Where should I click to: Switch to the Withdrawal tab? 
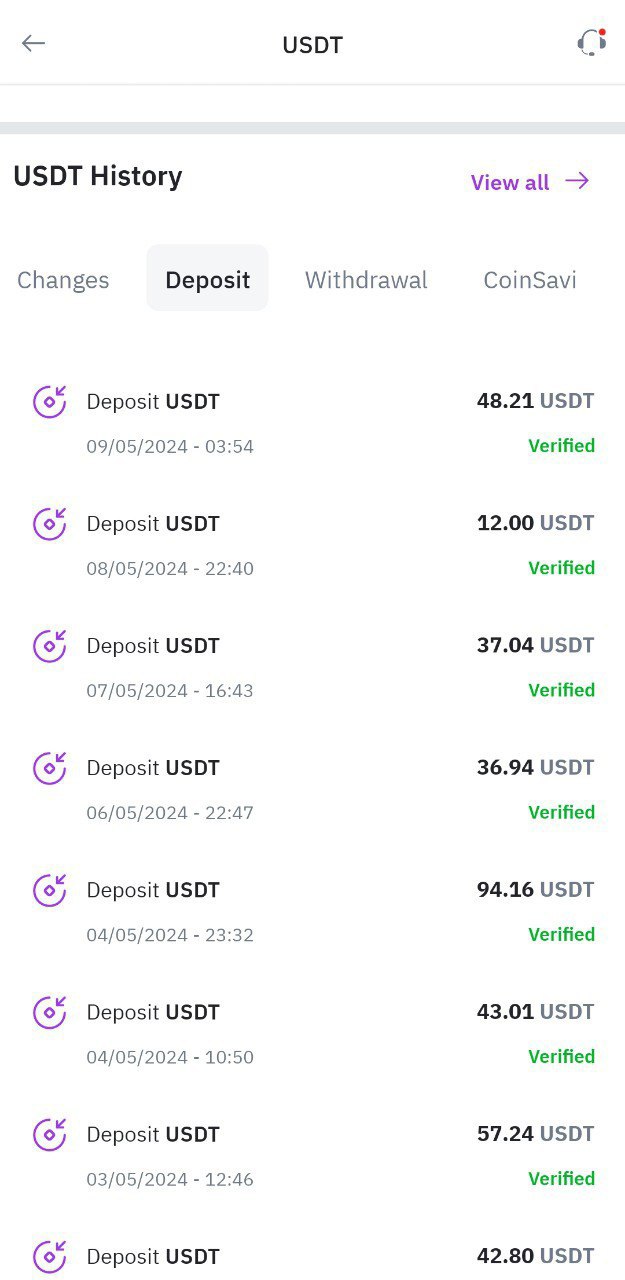click(x=366, y=280)
